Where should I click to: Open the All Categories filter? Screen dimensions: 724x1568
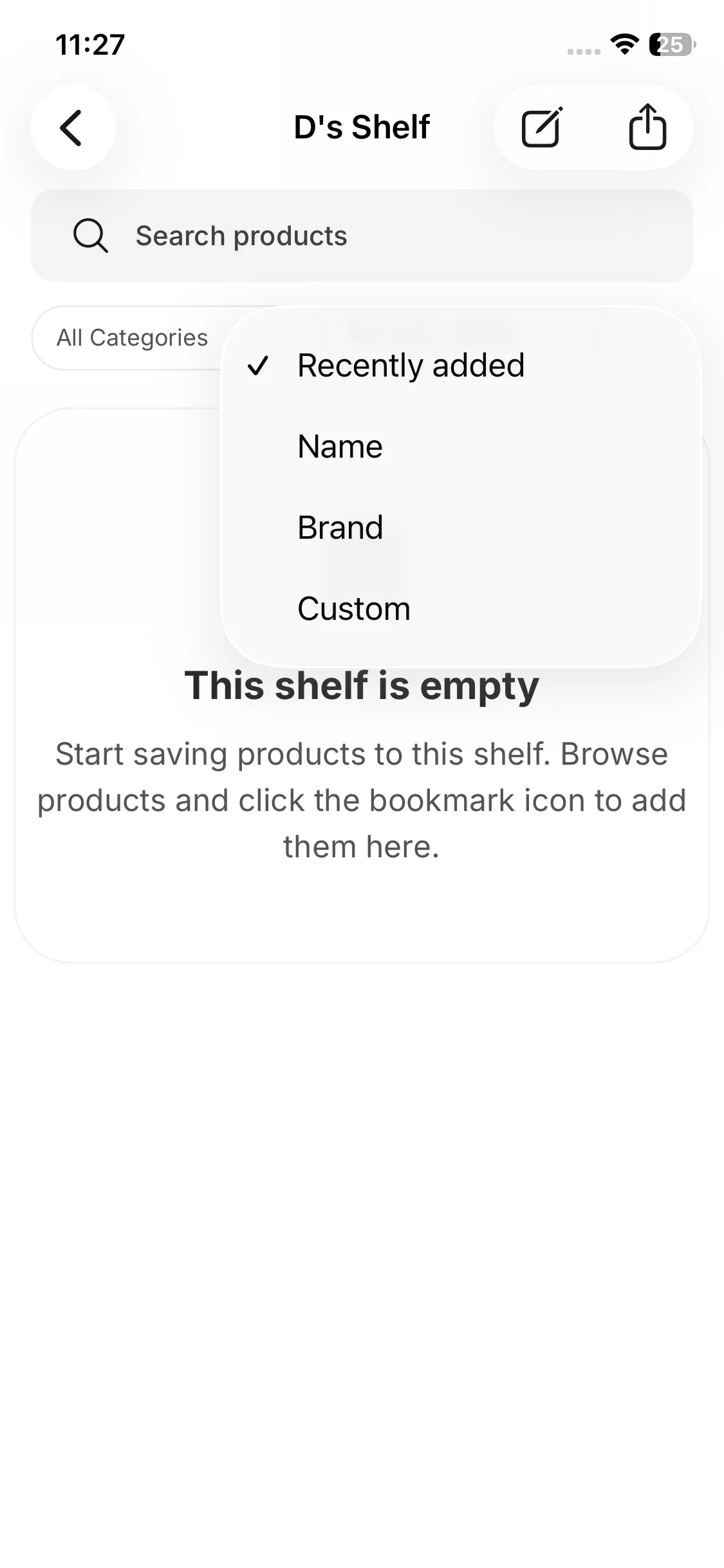pos(132,337)
